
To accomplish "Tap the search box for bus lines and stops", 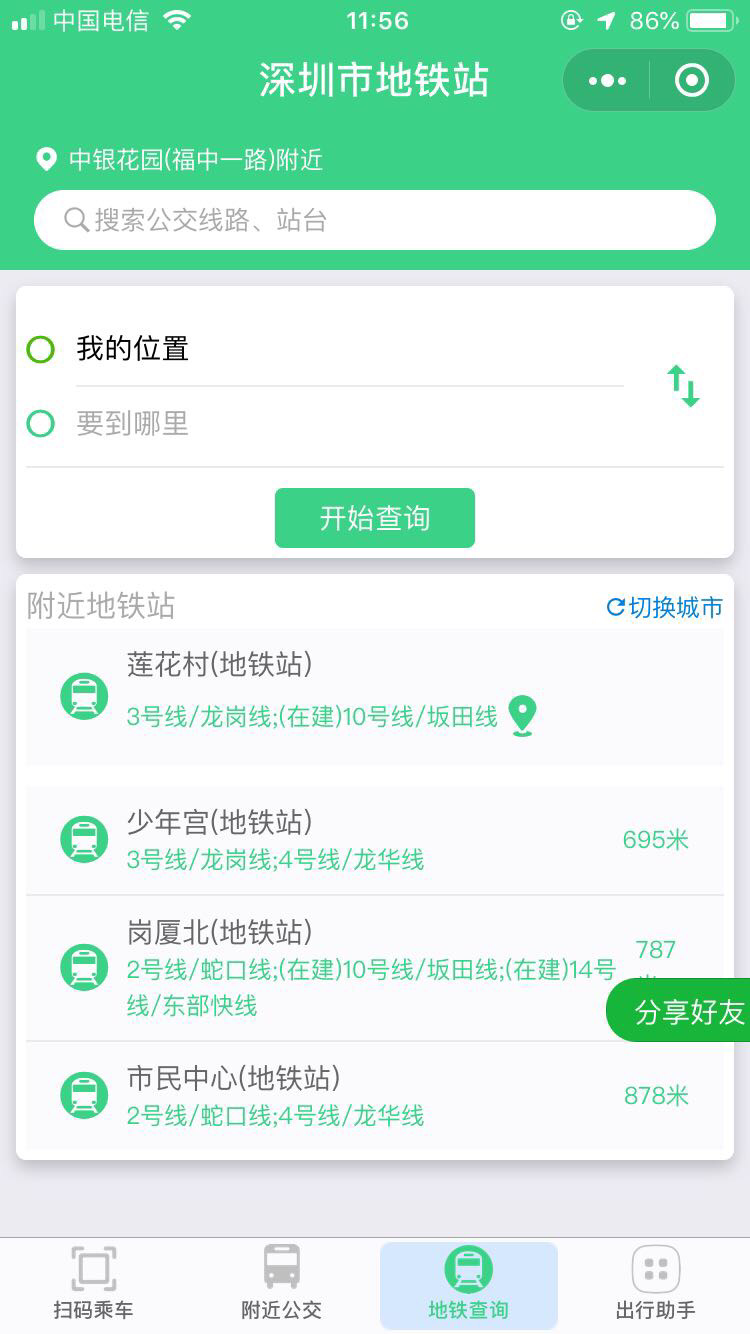I will (x=375, y=220).
